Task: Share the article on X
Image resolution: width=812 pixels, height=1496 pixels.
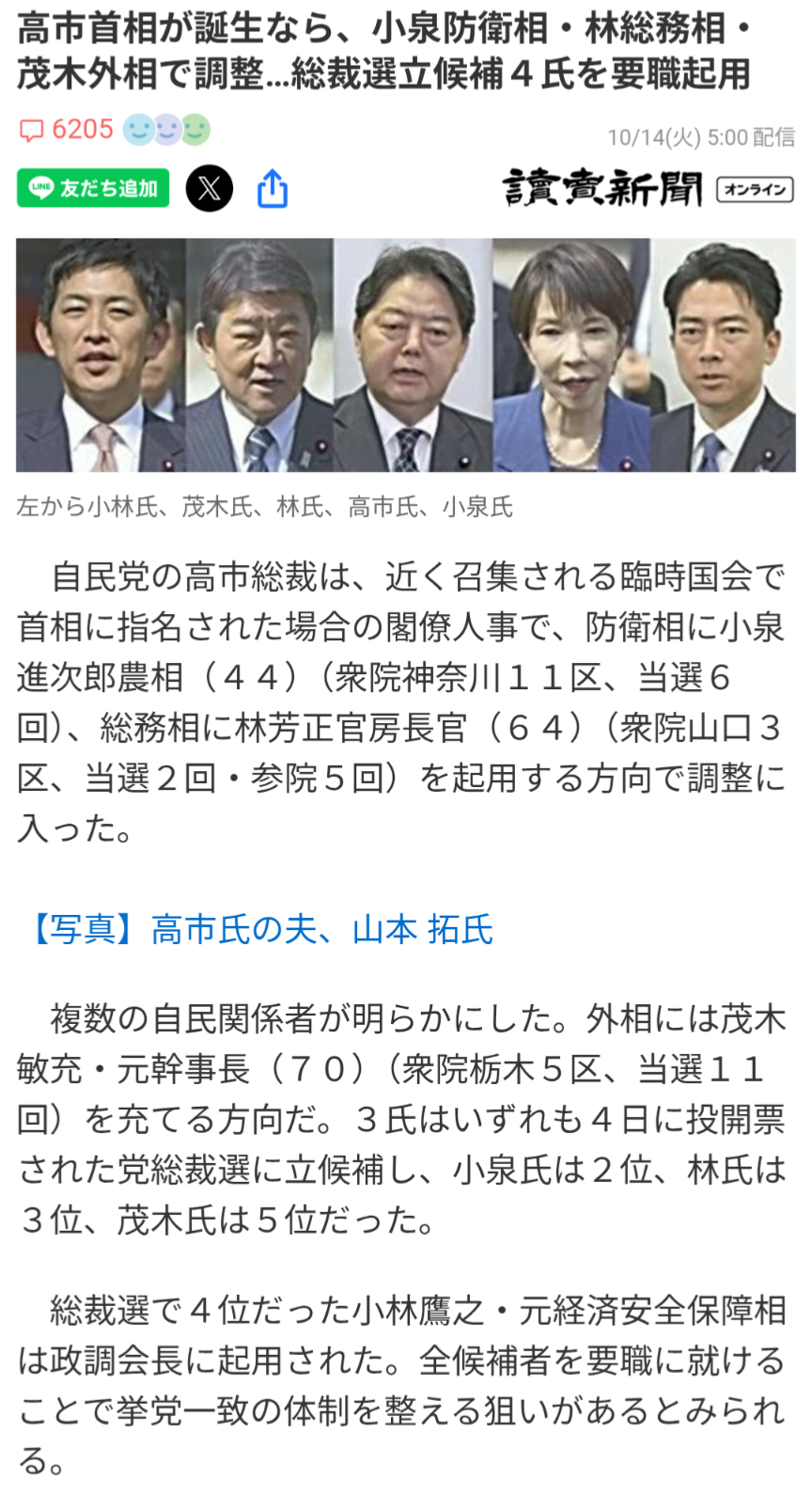Action: point(210,188)
